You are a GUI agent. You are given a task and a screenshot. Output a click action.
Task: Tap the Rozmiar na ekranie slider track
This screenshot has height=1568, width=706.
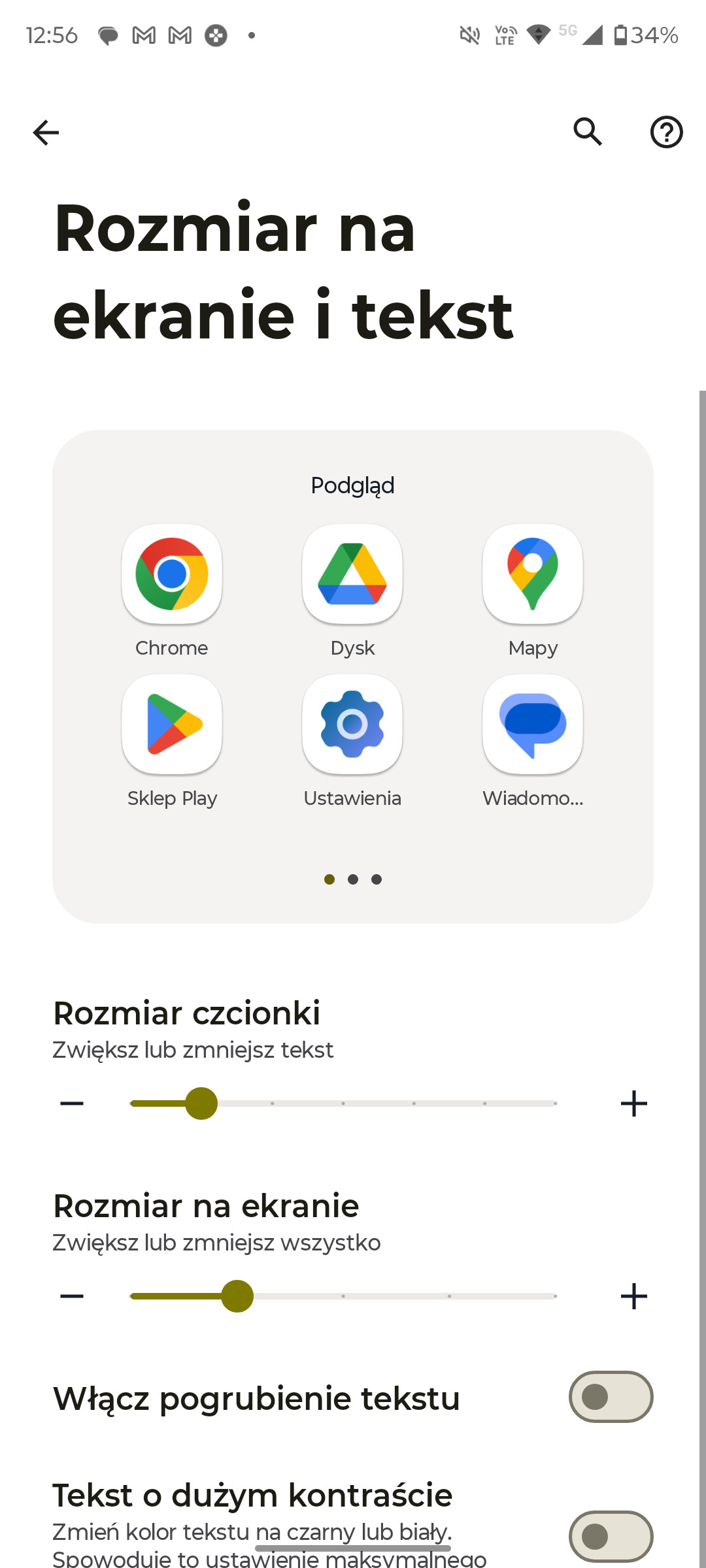[x=343, y=1296]
